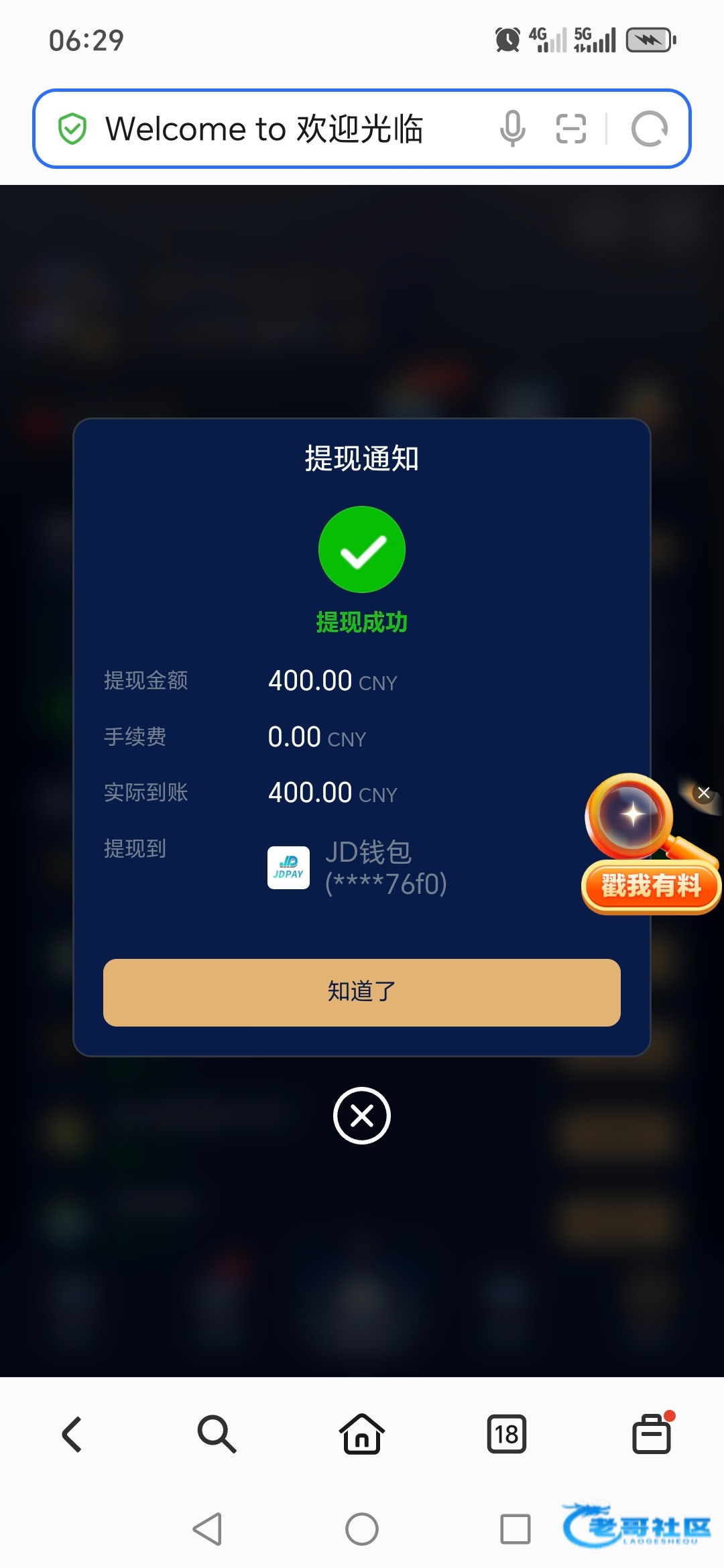Open the browser toolbox menu
This screenshot has height=1568, width=724.
[x=652, y=1435]
